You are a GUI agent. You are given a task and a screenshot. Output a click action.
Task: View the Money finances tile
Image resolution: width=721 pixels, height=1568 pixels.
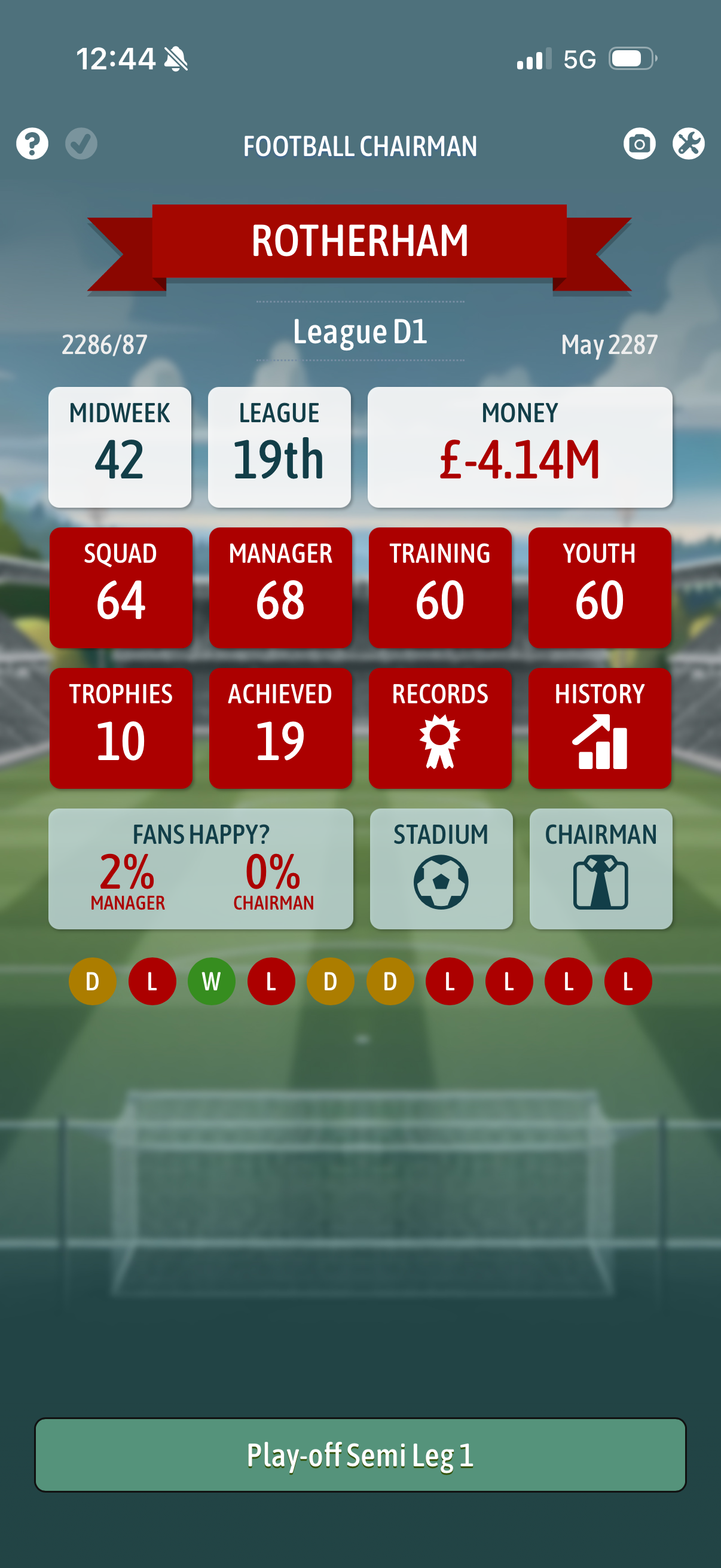pyautogui.click(x=520, y=447)
